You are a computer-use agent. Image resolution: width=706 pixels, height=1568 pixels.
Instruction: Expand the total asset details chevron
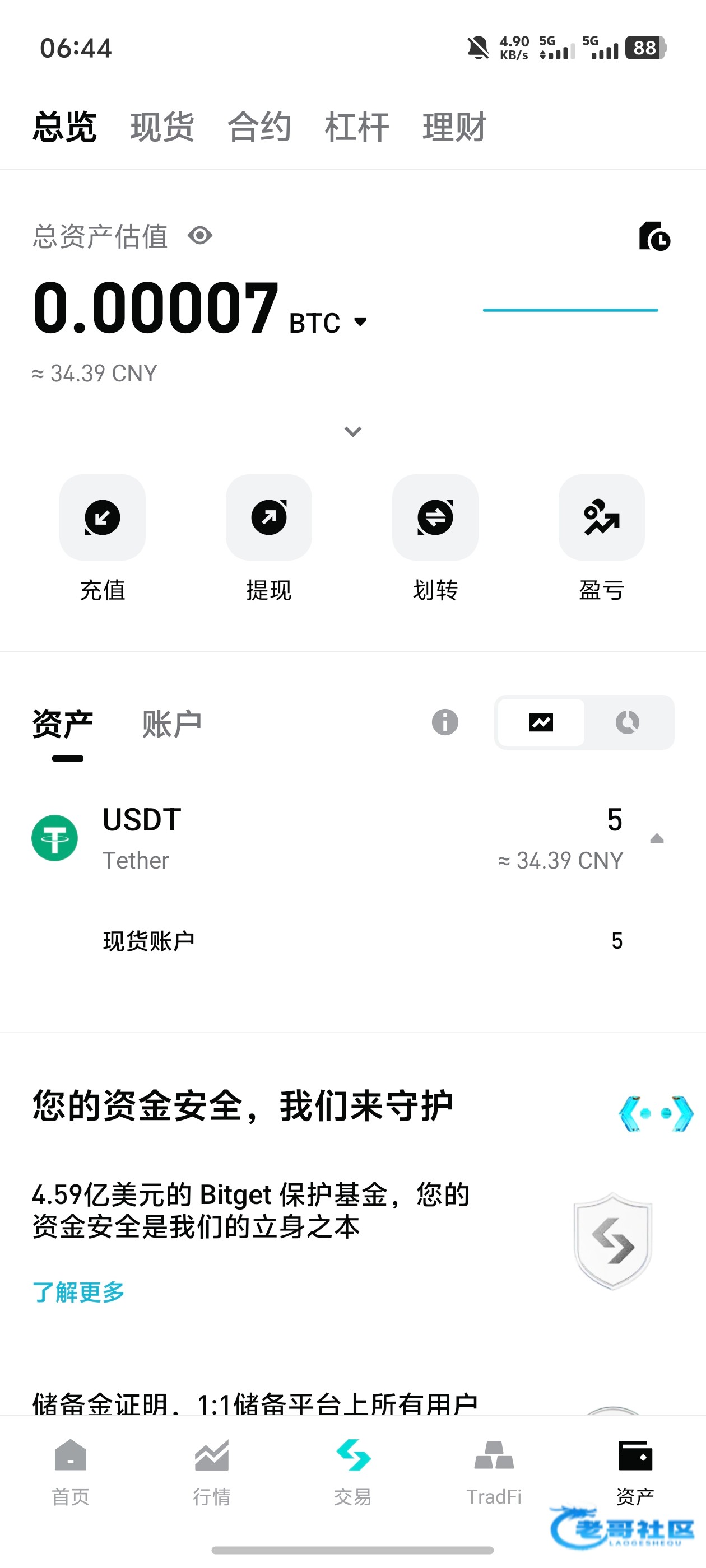[352, 432]
